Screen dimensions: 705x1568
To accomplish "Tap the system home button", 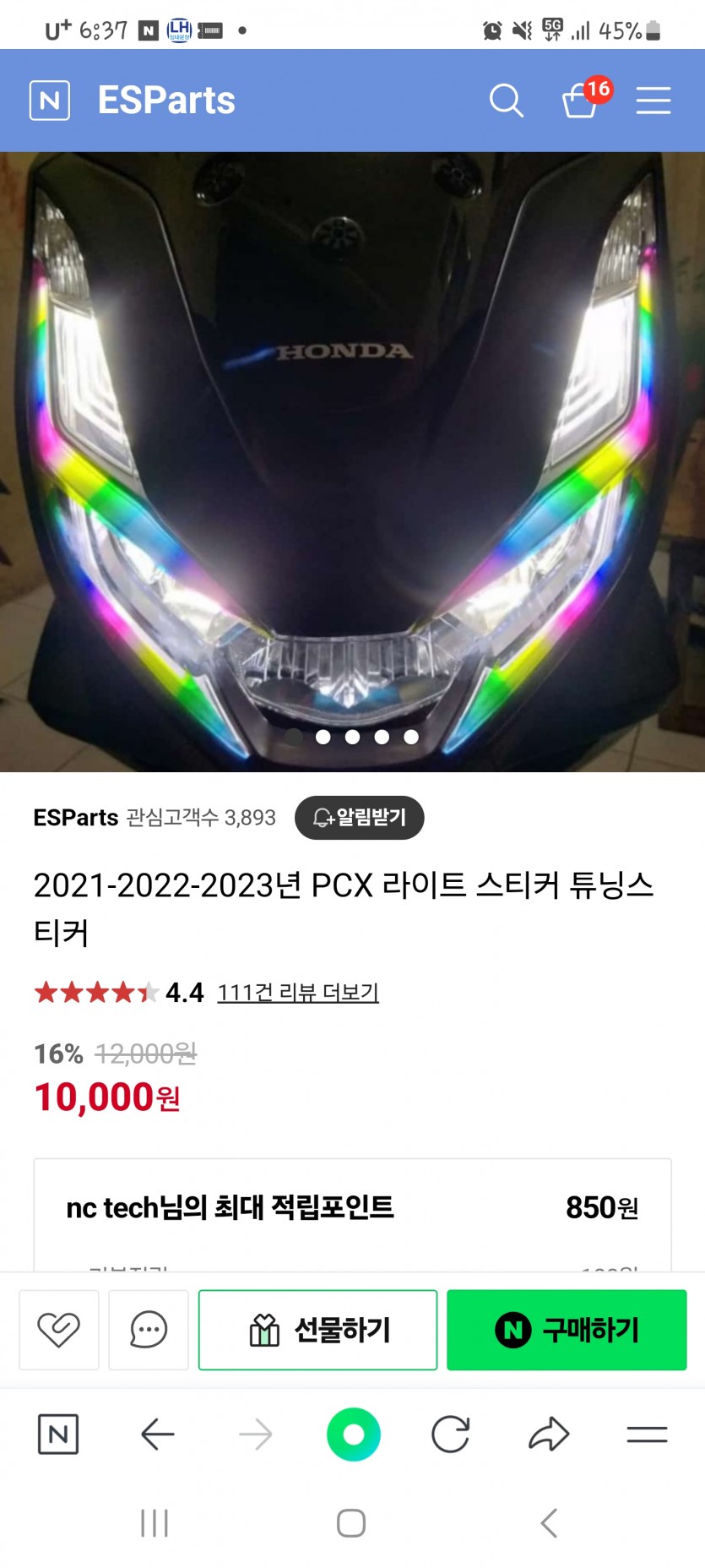I will coord(351,1523).
